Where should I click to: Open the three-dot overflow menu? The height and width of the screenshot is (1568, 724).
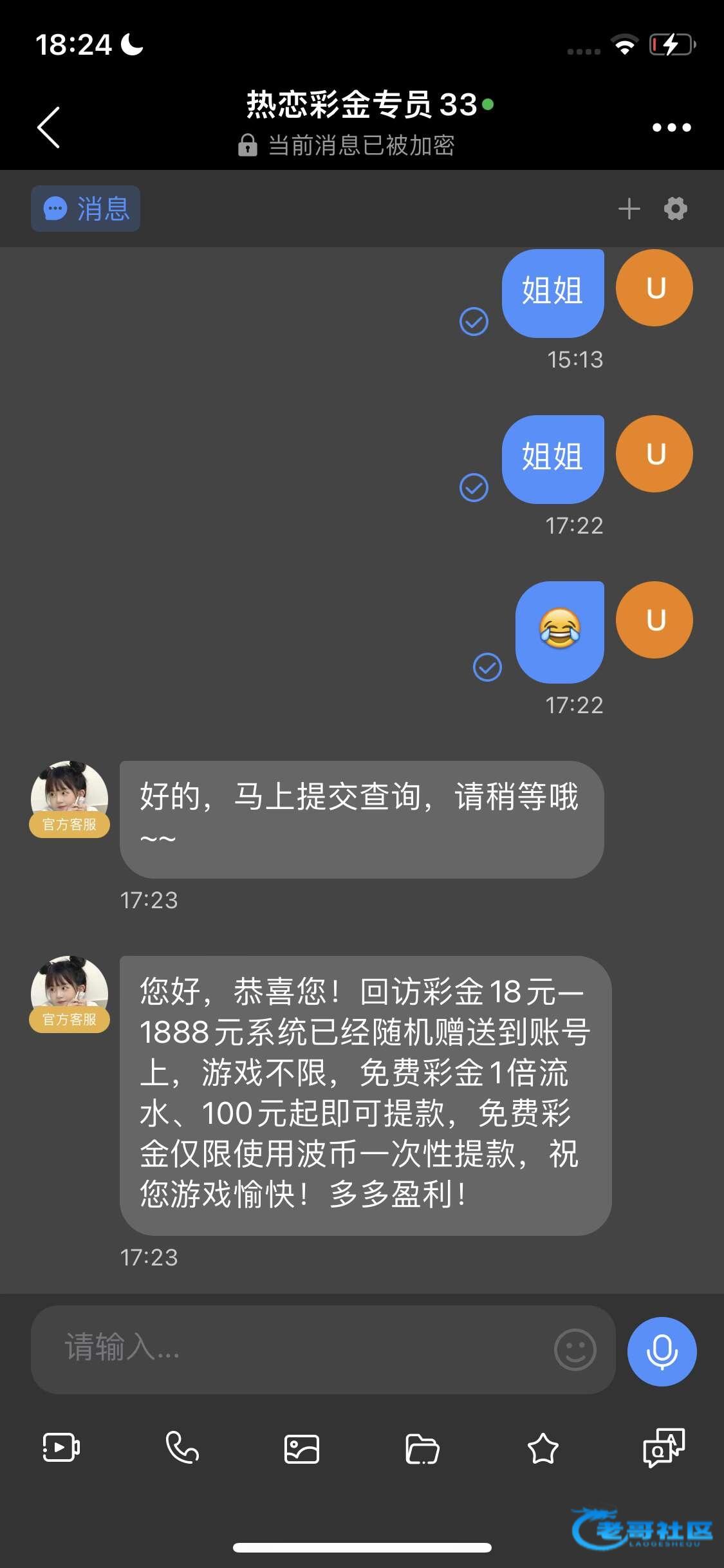click(671, 127)
